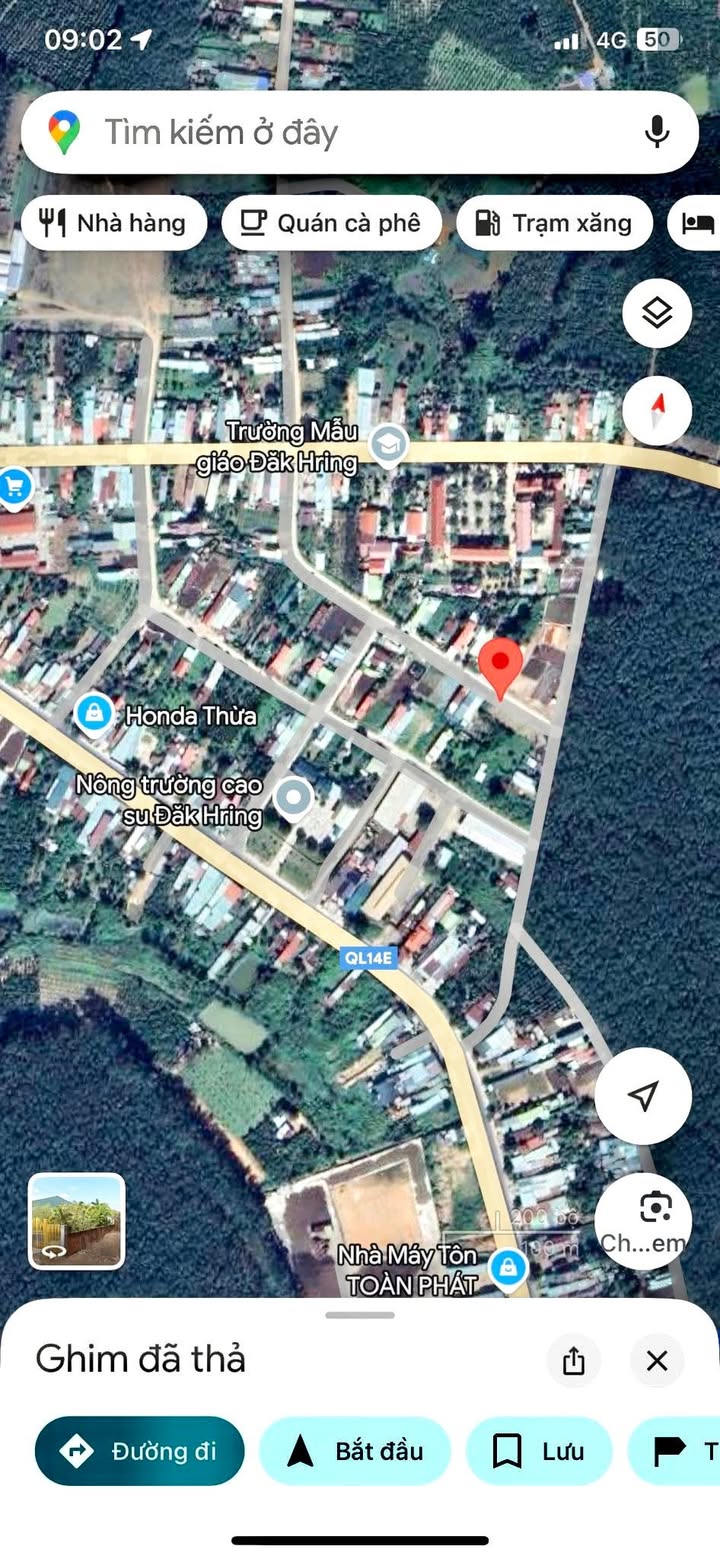Show "Trạm xăng" locations nearby
720x1559 pixels.
pos(554,222)
